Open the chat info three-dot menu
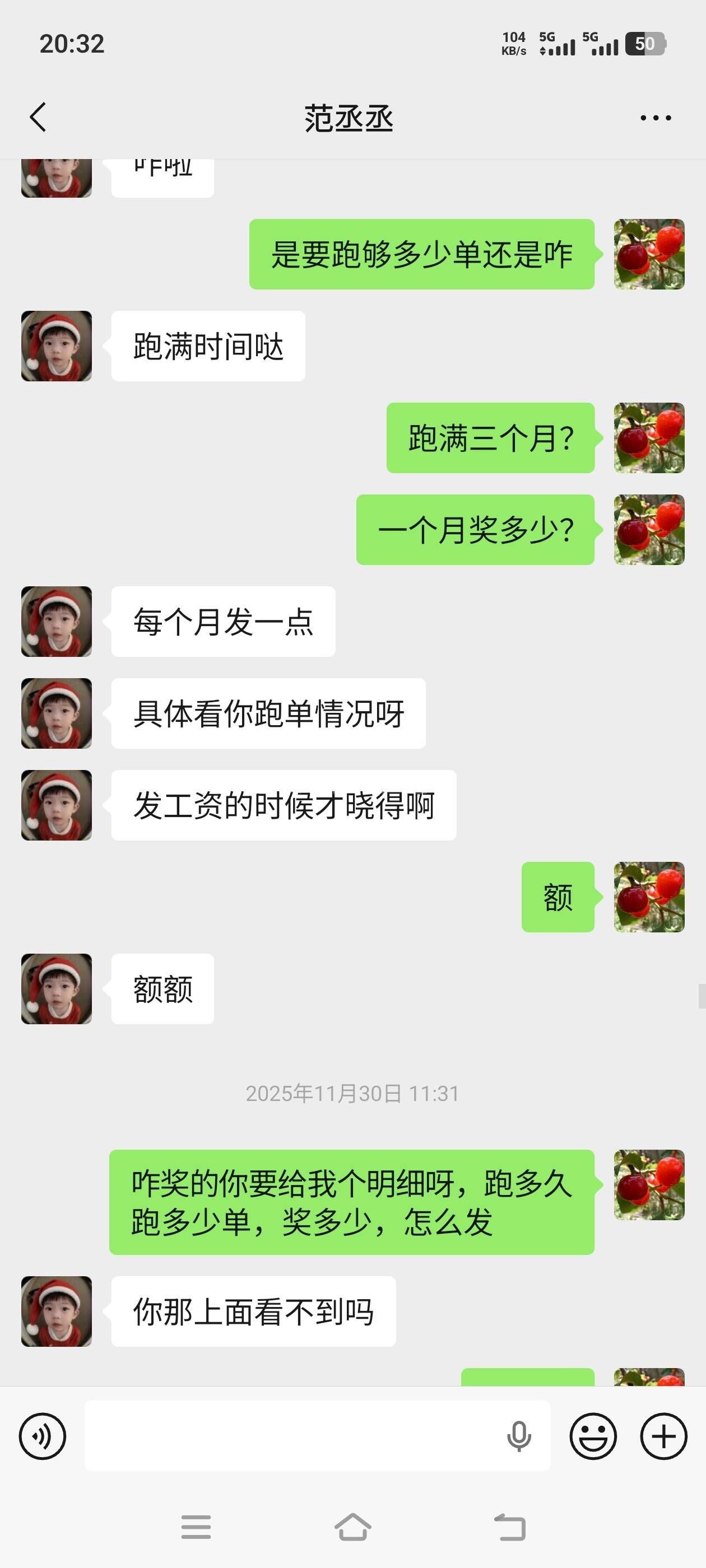Image resolution: width=706 pixels, height=1568 pixels. (x=656, y=118)
